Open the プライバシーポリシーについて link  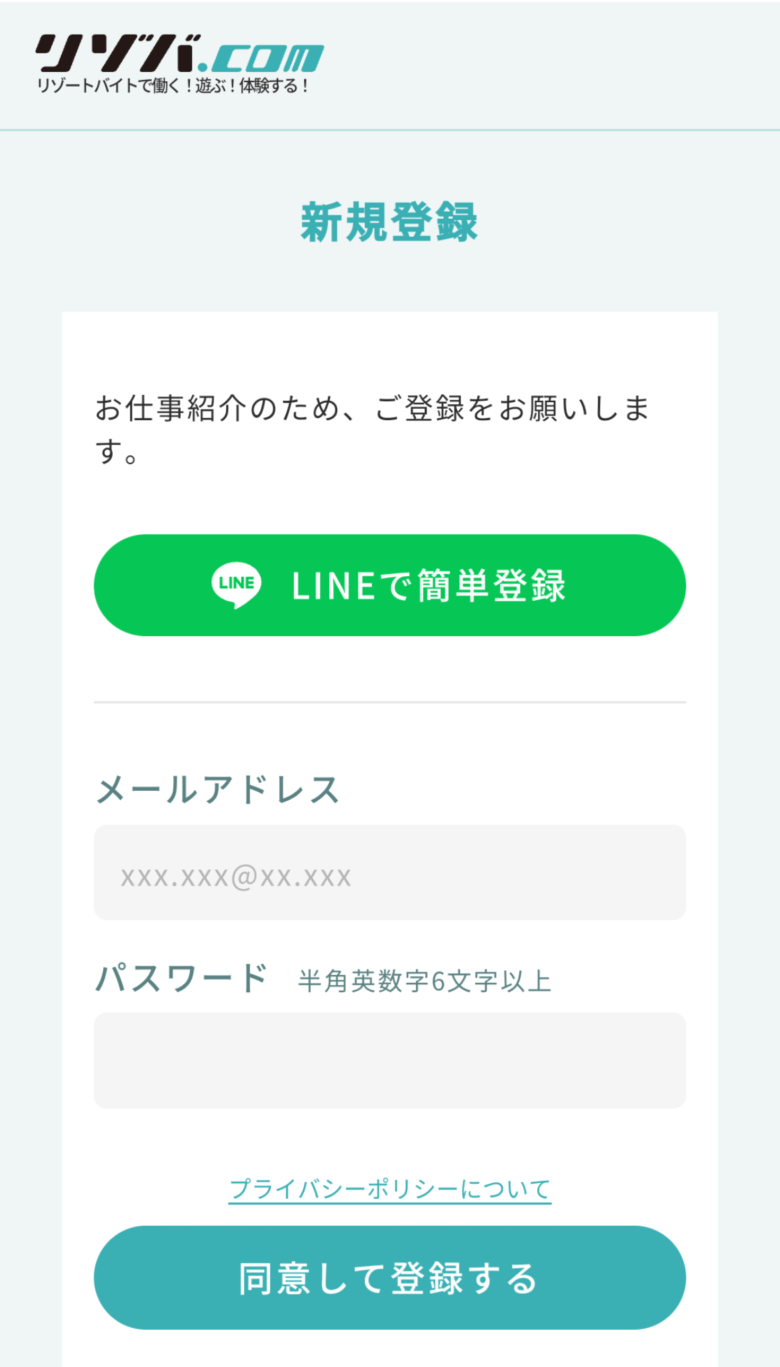pyautogui.click(x=390, y=1189)
